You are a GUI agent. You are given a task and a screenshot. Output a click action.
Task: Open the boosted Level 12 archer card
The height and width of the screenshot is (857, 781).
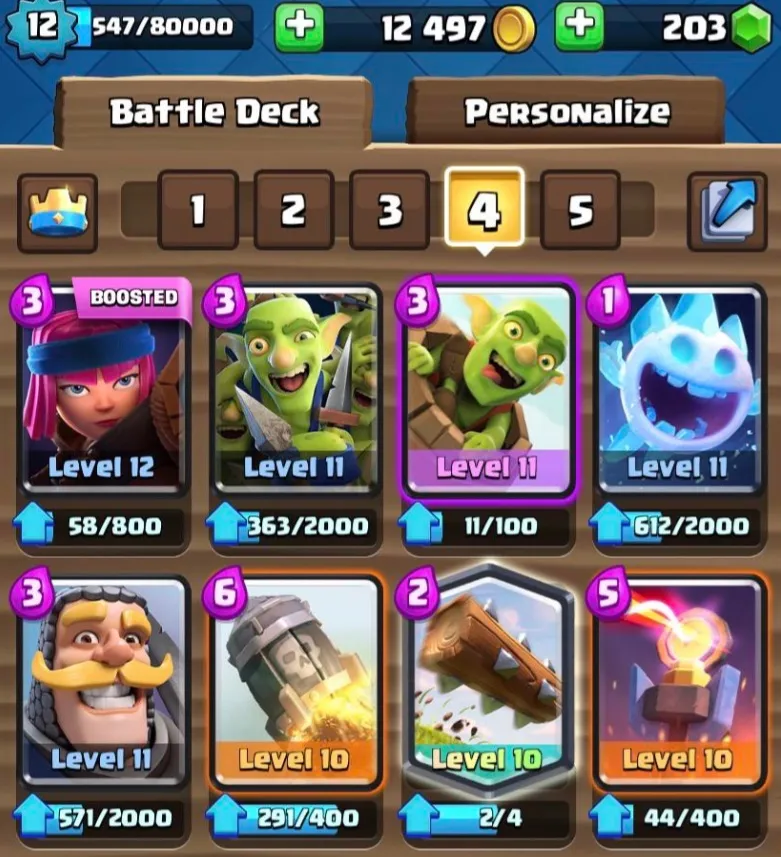(102, 390)
